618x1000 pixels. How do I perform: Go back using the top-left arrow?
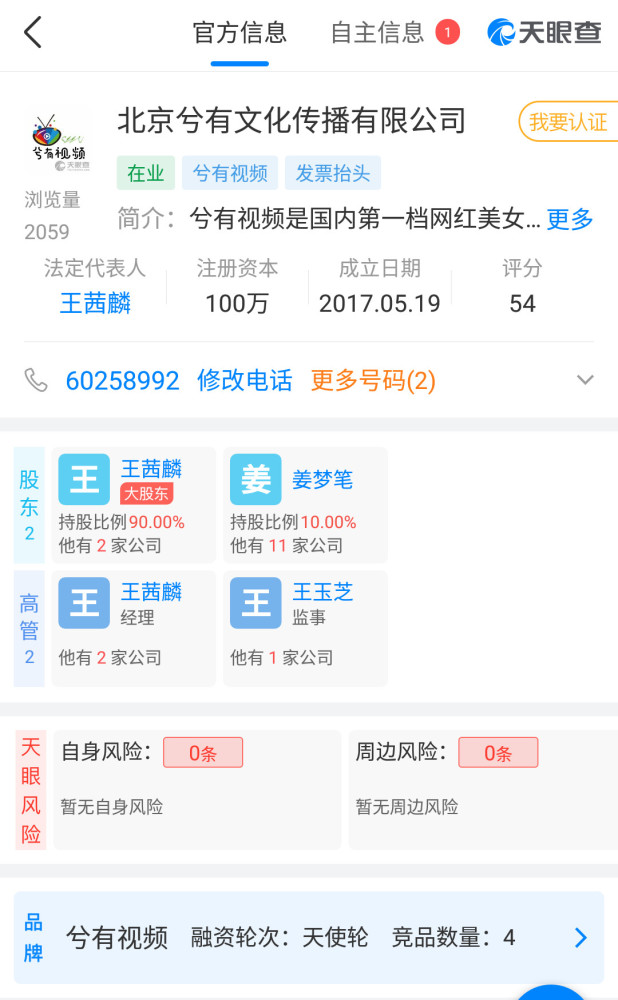click(33, 33)
